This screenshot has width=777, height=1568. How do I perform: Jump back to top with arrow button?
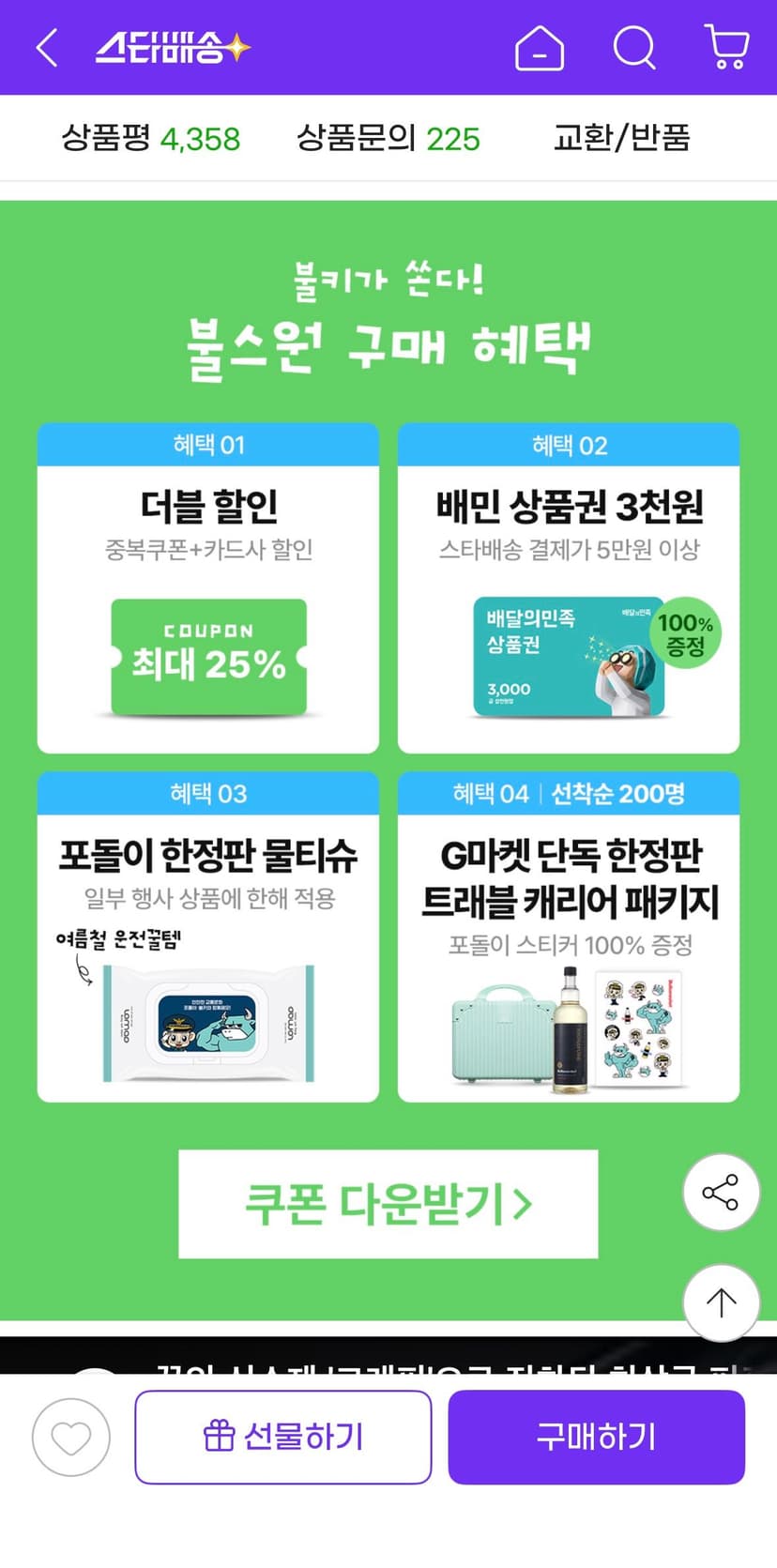721,1302
